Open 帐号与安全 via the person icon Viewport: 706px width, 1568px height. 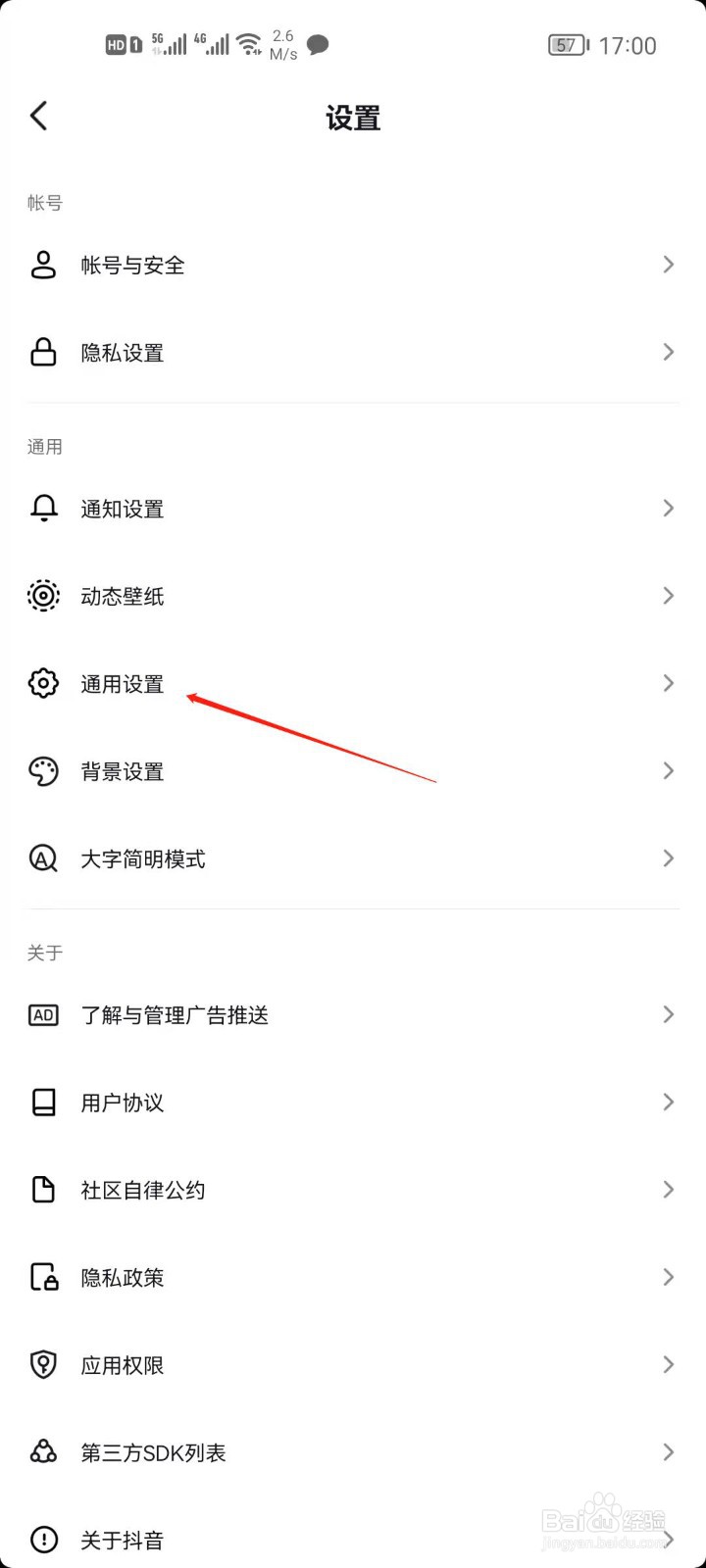coord(43,264)
